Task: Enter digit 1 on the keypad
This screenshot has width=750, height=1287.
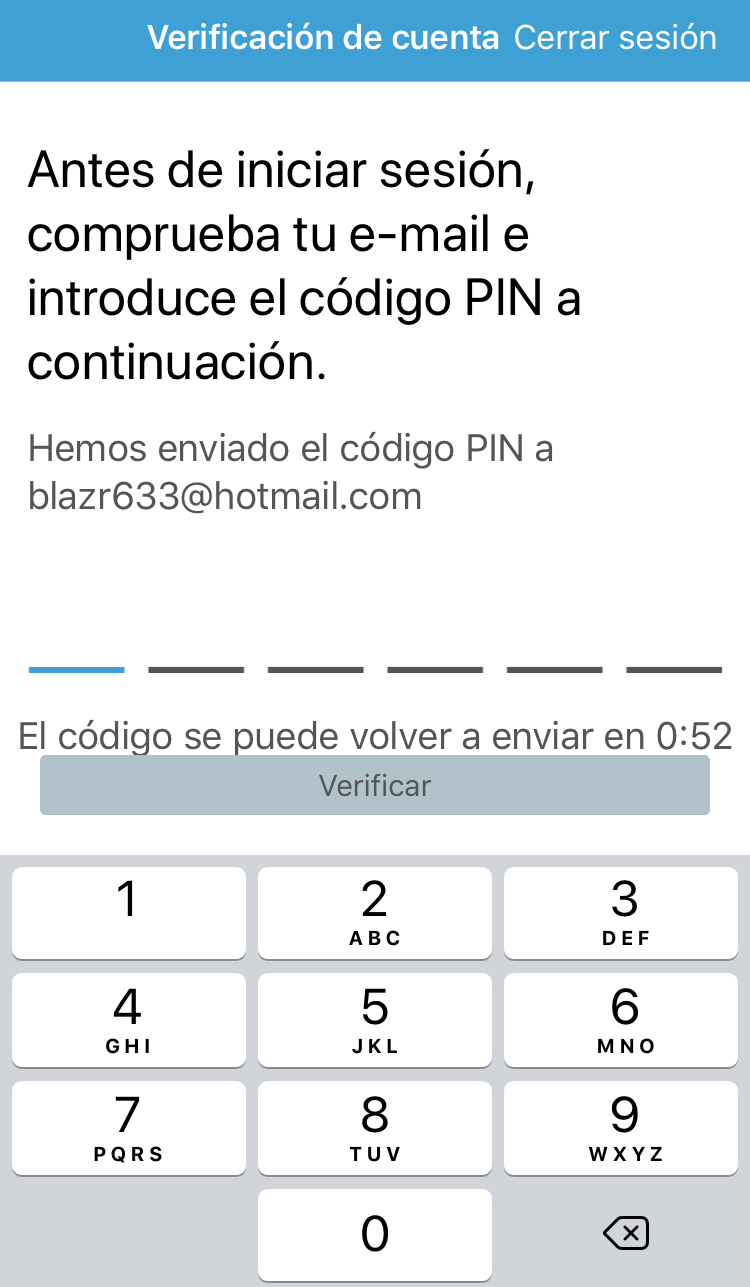Action: pyautogui.click(x=129, y=913)
